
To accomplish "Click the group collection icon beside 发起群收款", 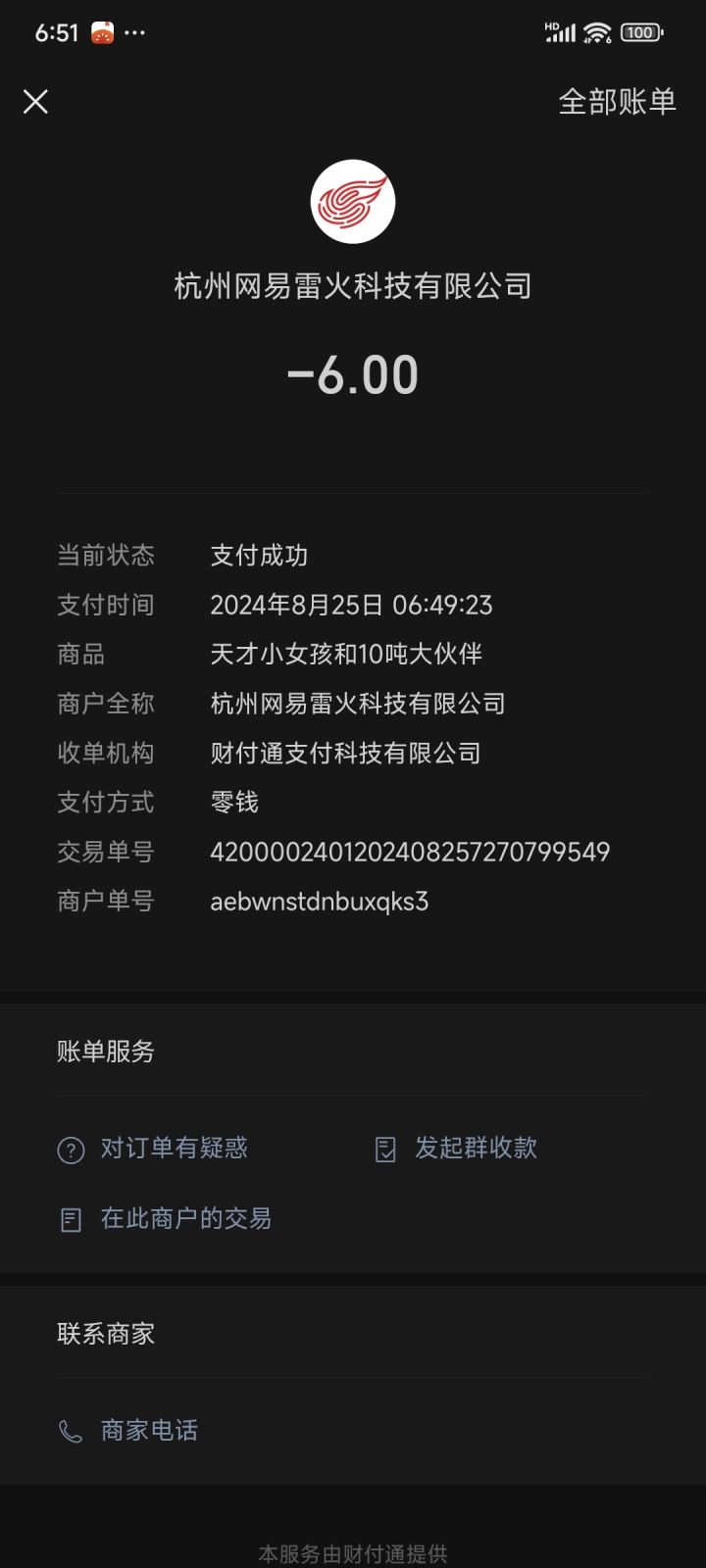I will click(386, 1149).
